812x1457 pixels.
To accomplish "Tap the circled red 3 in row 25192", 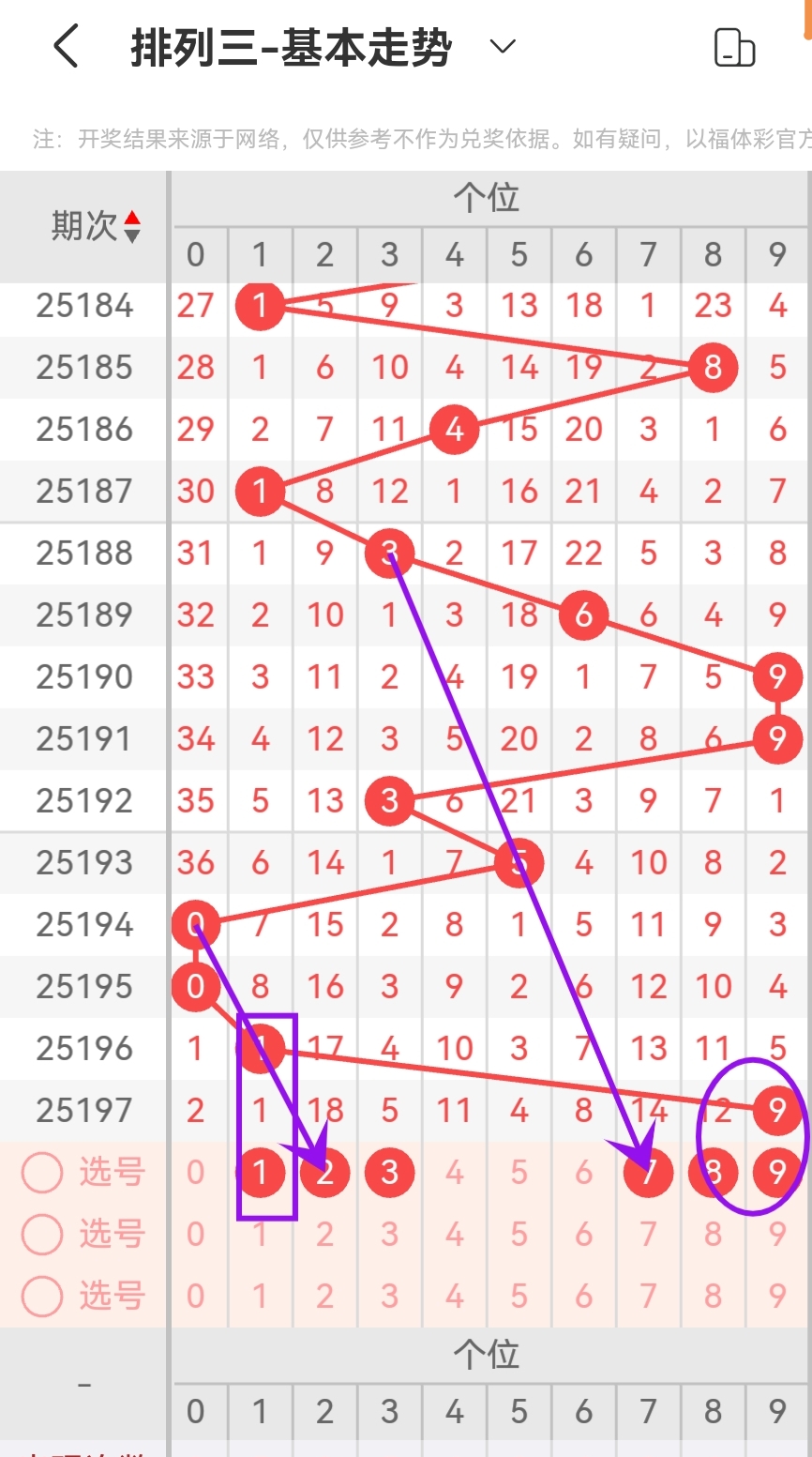I will 388,800.
